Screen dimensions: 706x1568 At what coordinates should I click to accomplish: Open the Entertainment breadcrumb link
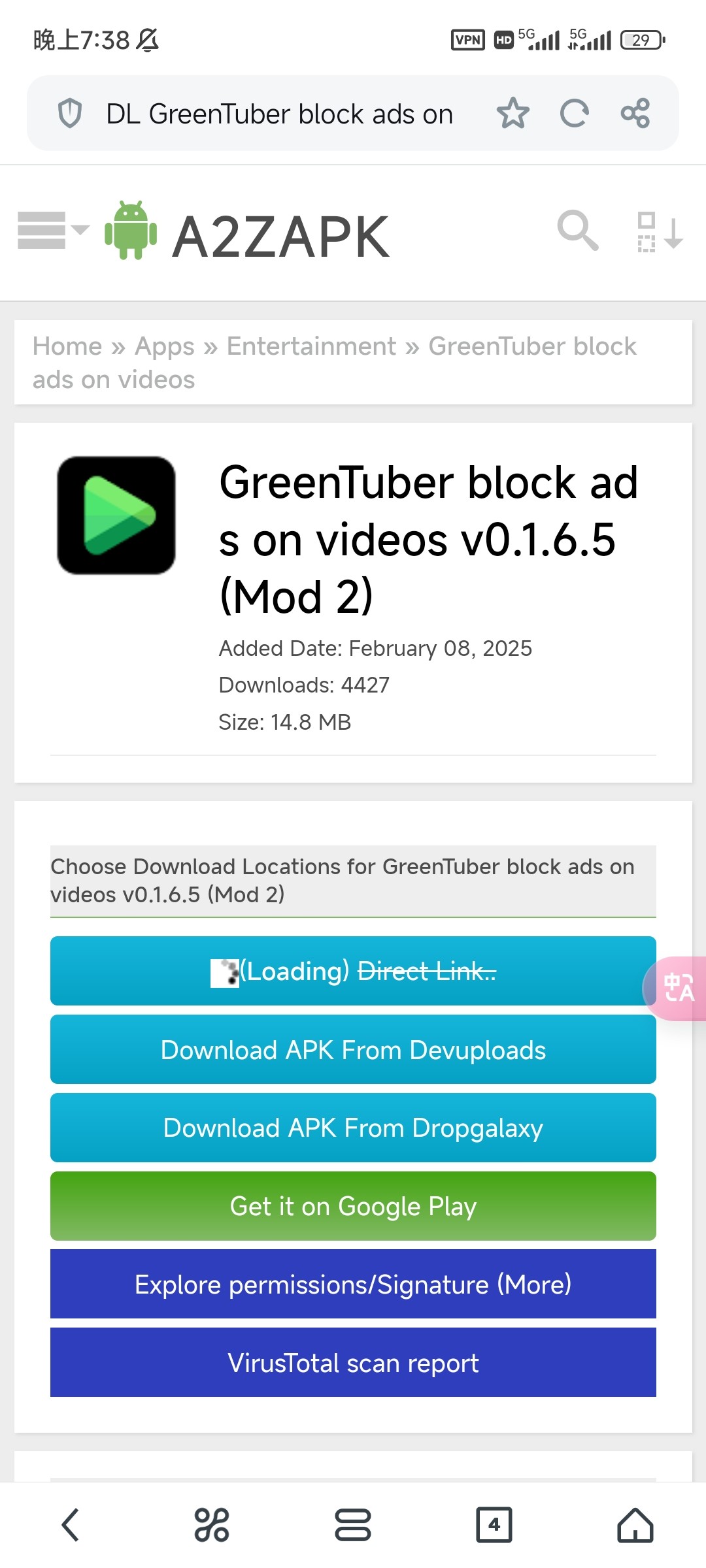311,346
